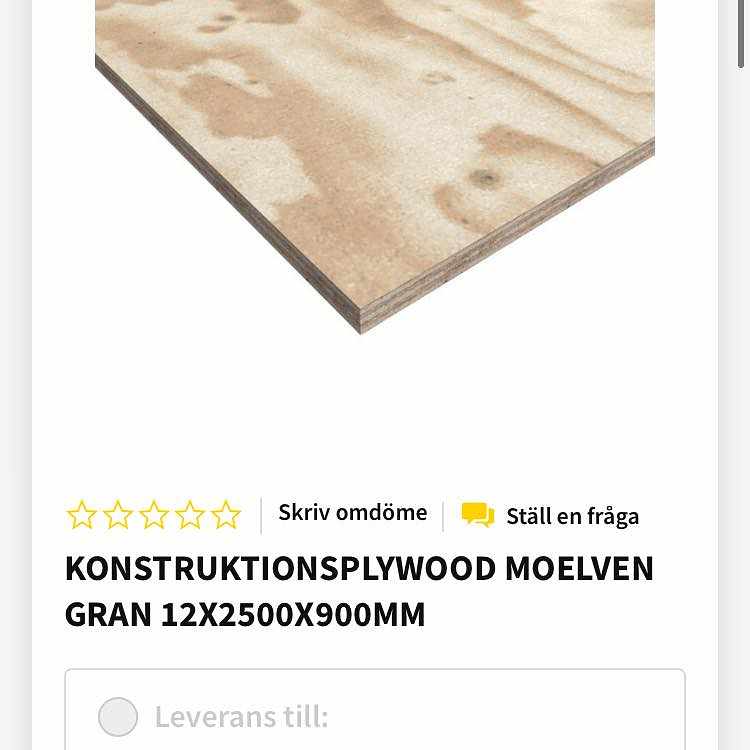
Task: Select the Leverans till delivery option
Action: (118, 717)
